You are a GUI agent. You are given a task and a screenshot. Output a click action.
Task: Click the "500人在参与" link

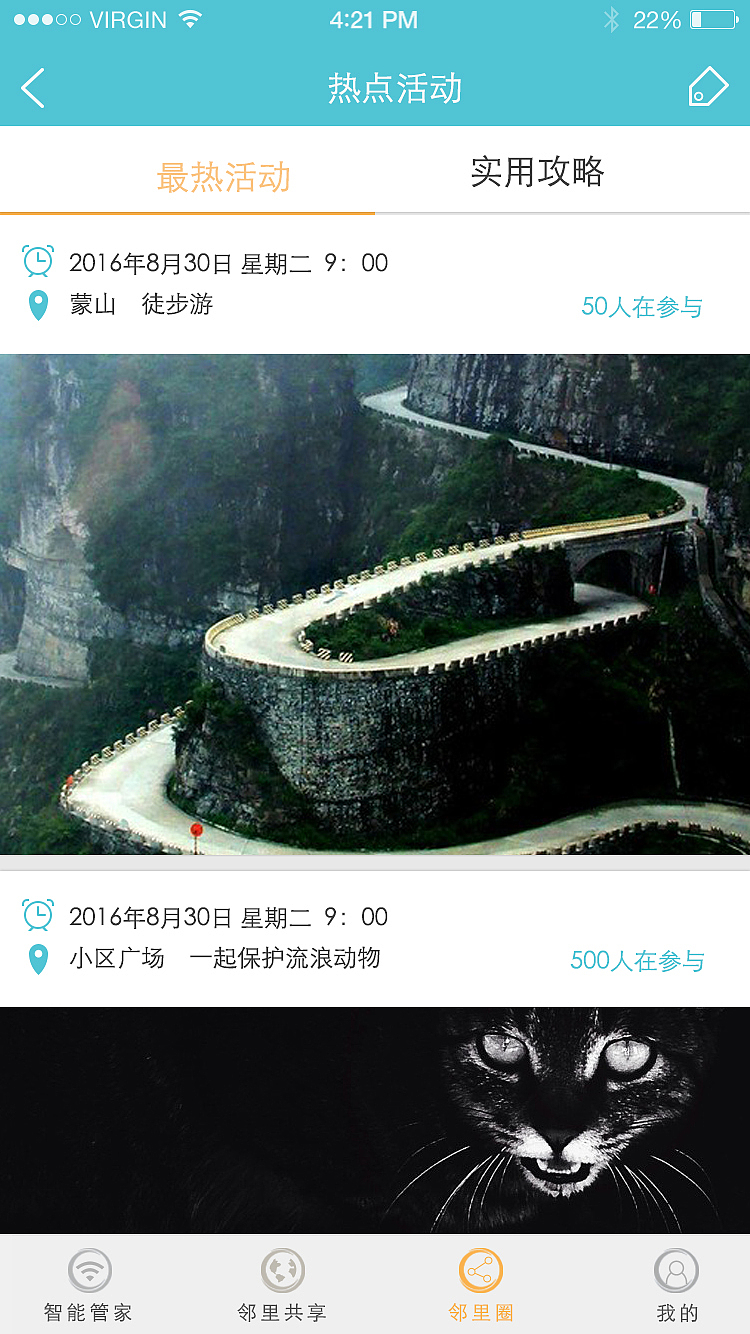[636, 961]
